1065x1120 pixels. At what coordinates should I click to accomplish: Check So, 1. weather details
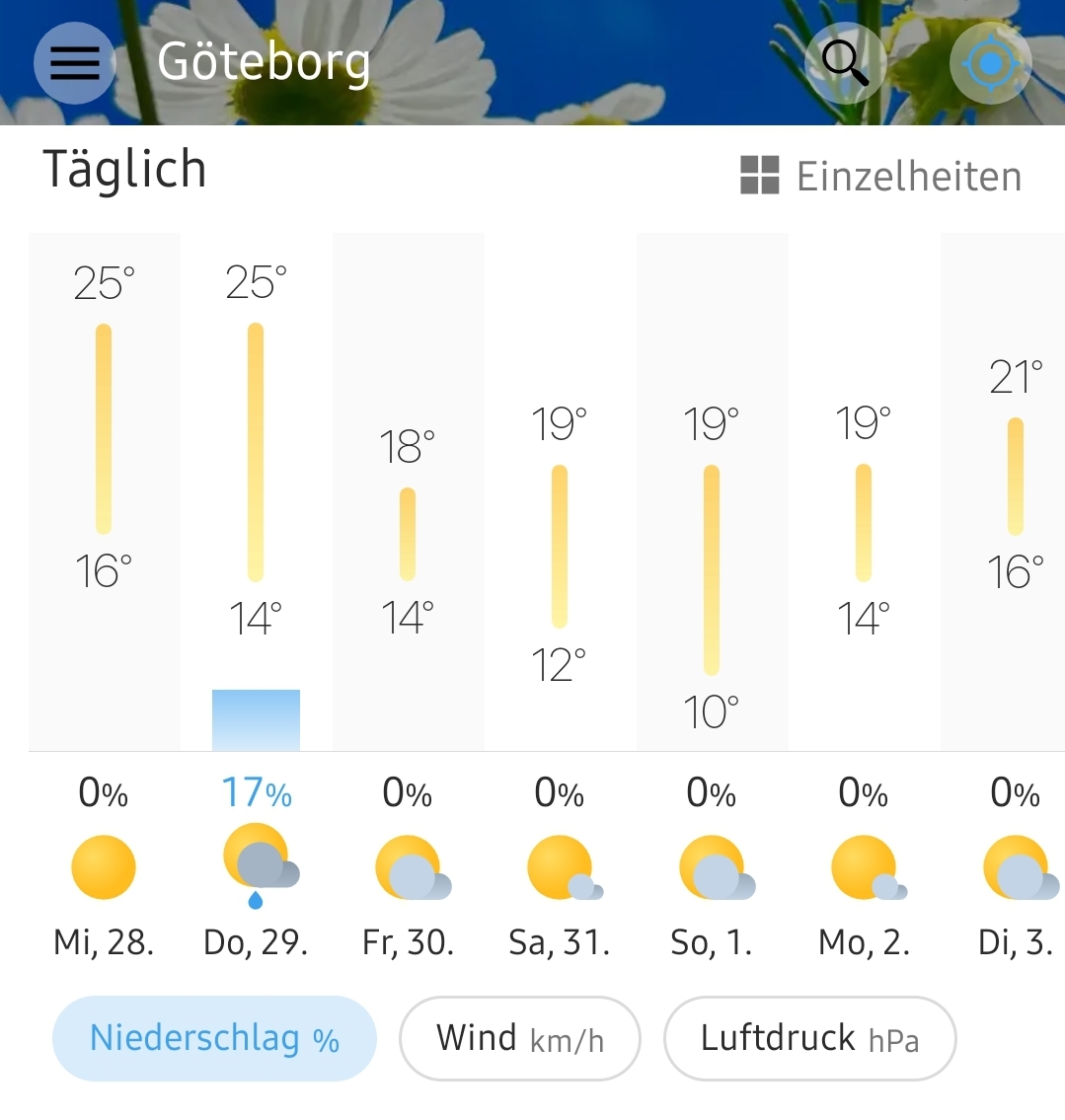click(712, 592)
